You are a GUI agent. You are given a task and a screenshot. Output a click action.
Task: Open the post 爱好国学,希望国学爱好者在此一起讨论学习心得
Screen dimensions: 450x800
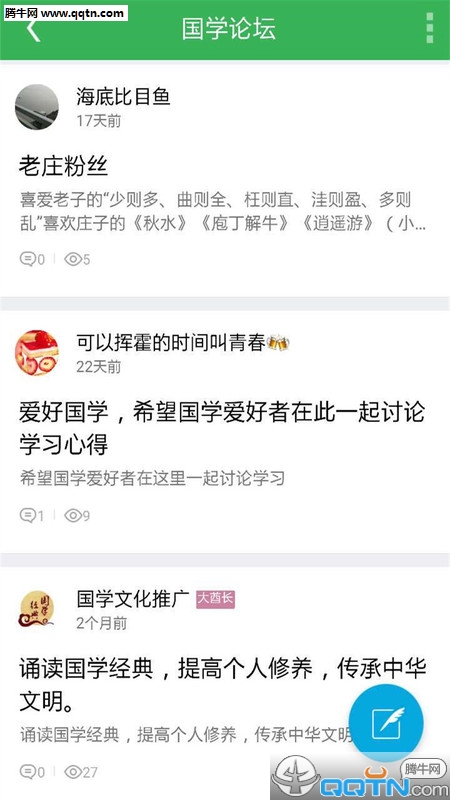click(222, 429)
